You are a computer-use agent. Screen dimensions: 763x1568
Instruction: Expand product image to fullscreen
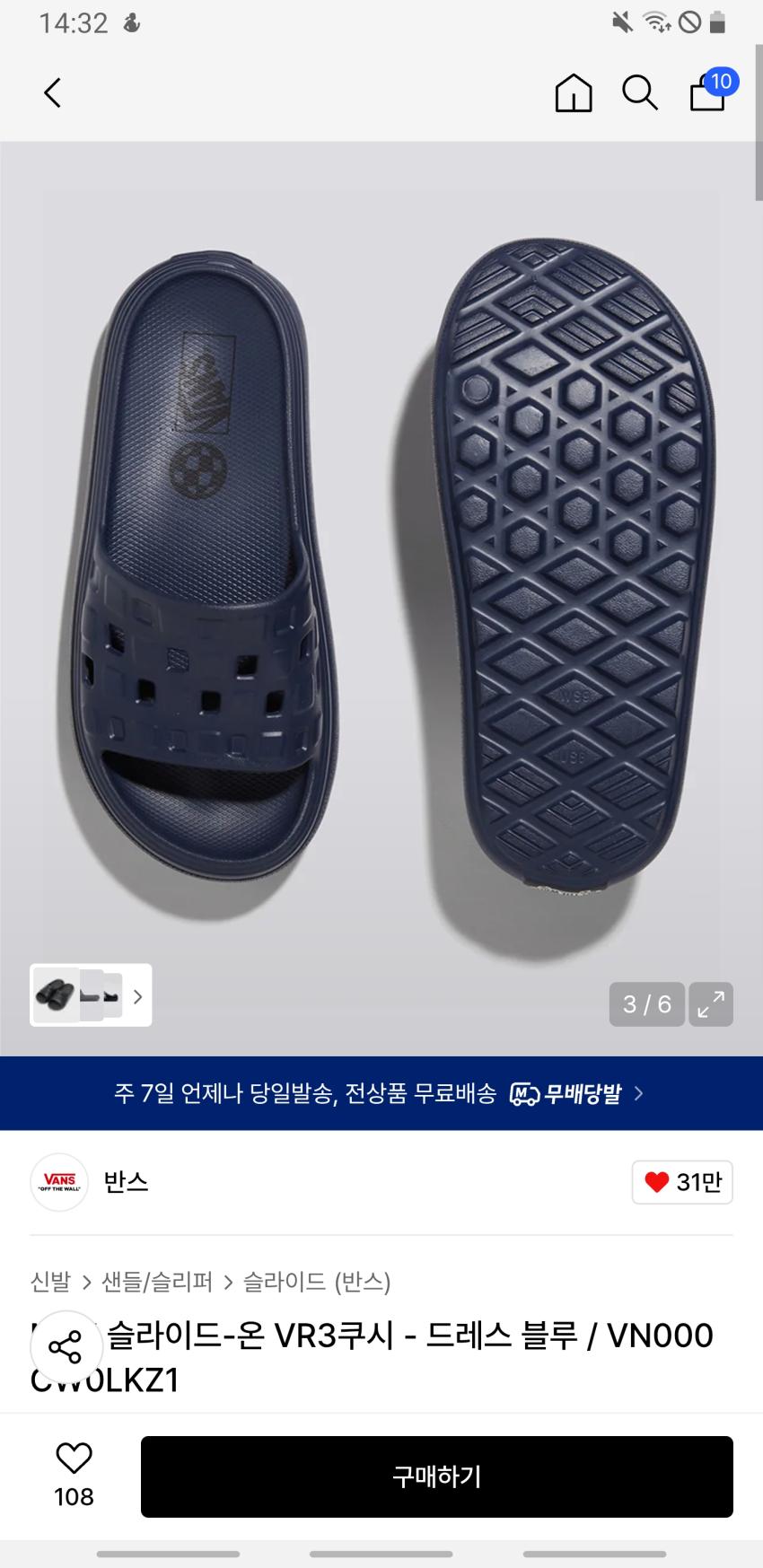click(x=711, y=1003)
